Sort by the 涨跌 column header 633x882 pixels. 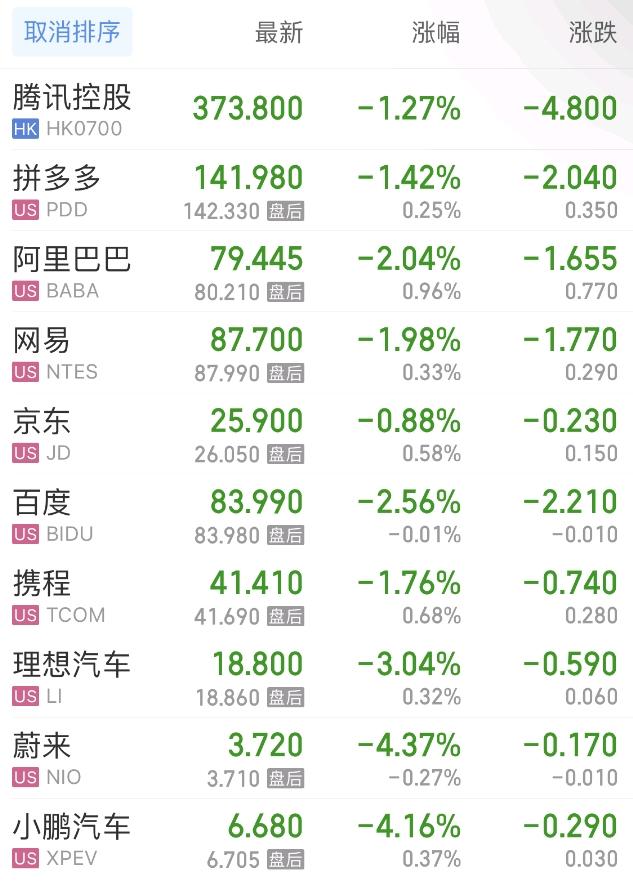[592, 32]
